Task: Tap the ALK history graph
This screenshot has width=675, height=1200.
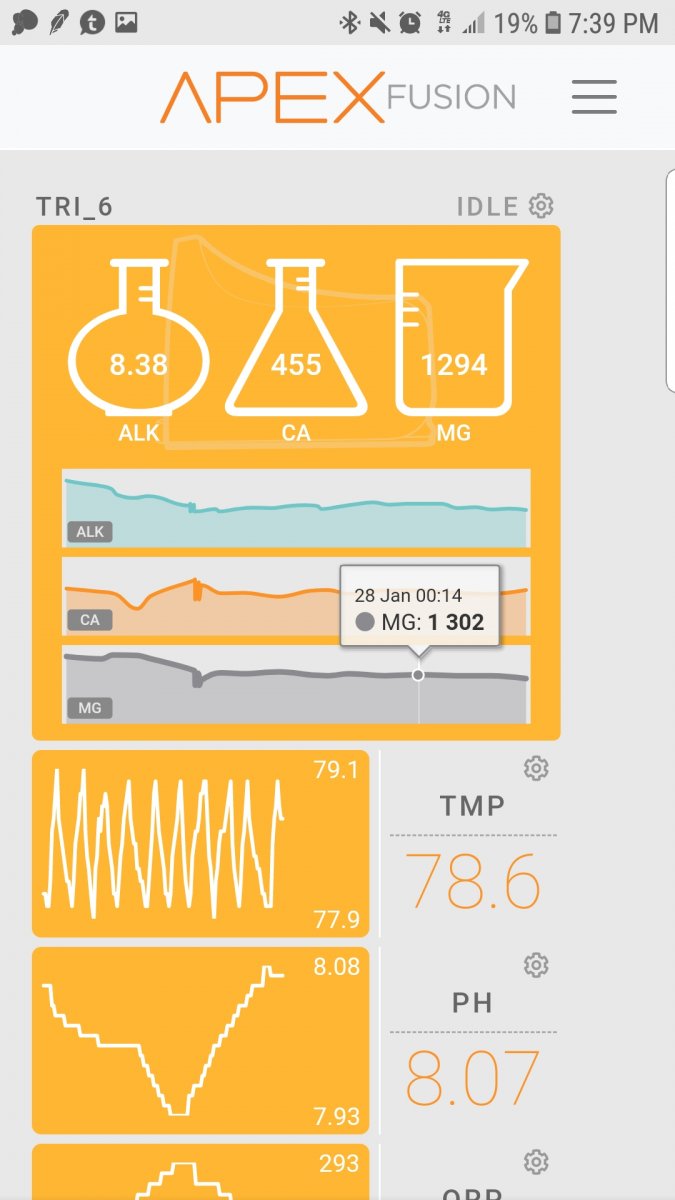Action: point(296,509)
